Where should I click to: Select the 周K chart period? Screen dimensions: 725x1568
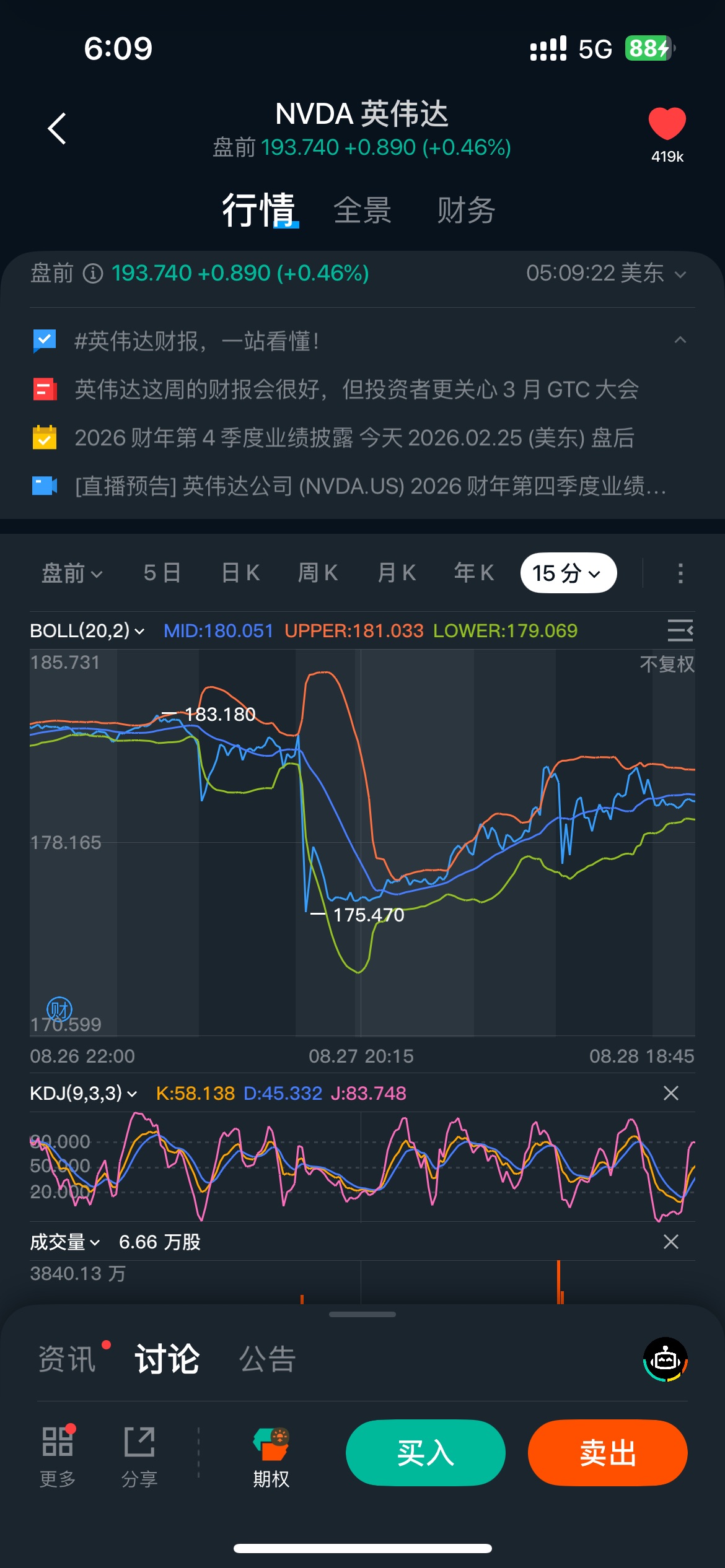pyautogui.click(x=318, y=573)
